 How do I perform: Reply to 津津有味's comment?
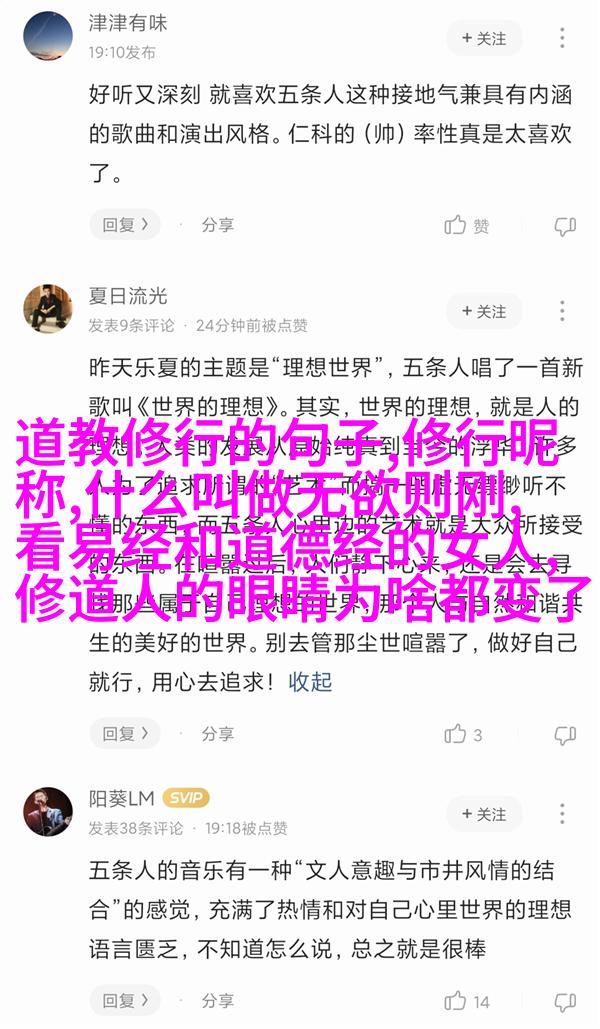coord(126,225)
